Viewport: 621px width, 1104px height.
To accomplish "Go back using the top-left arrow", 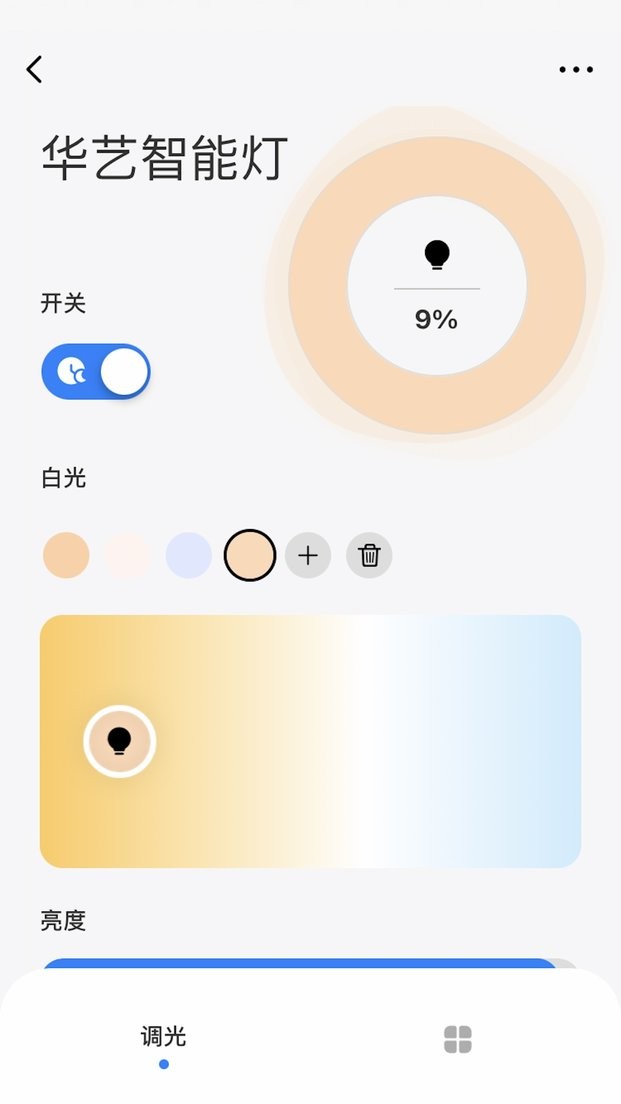I will 35,69.
